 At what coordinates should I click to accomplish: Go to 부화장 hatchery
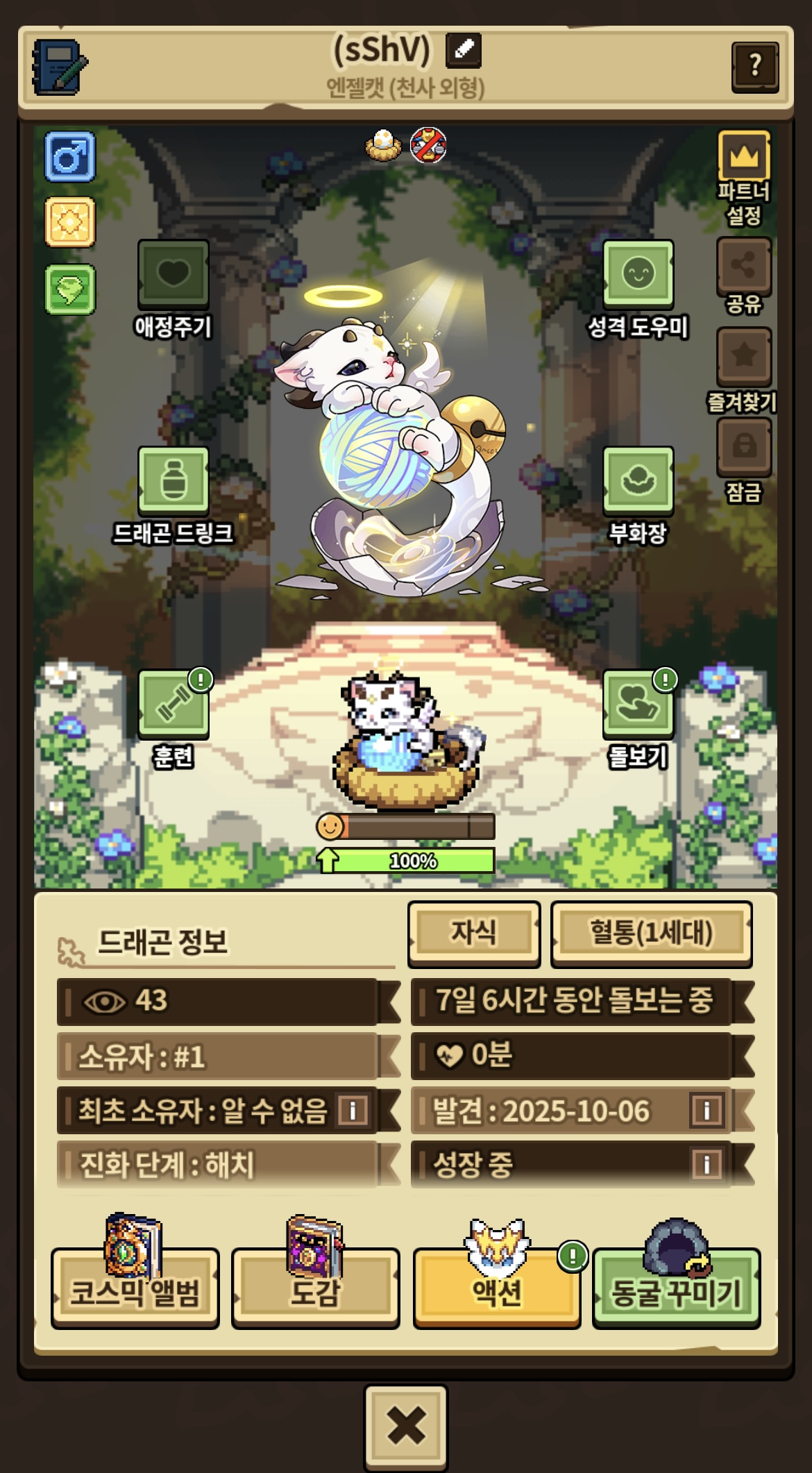638,480
